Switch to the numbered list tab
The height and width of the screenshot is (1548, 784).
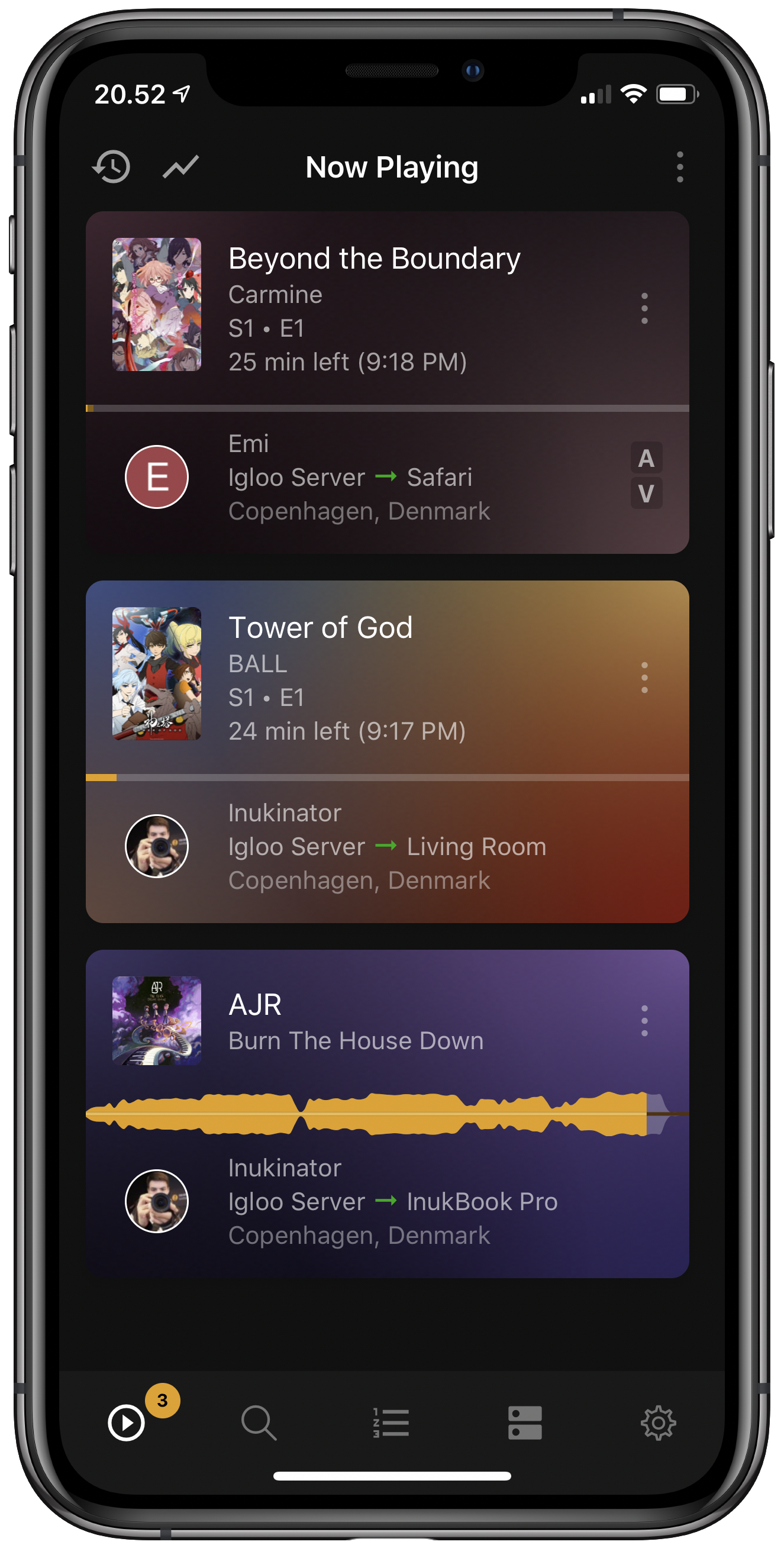[x=391, y=1423]
